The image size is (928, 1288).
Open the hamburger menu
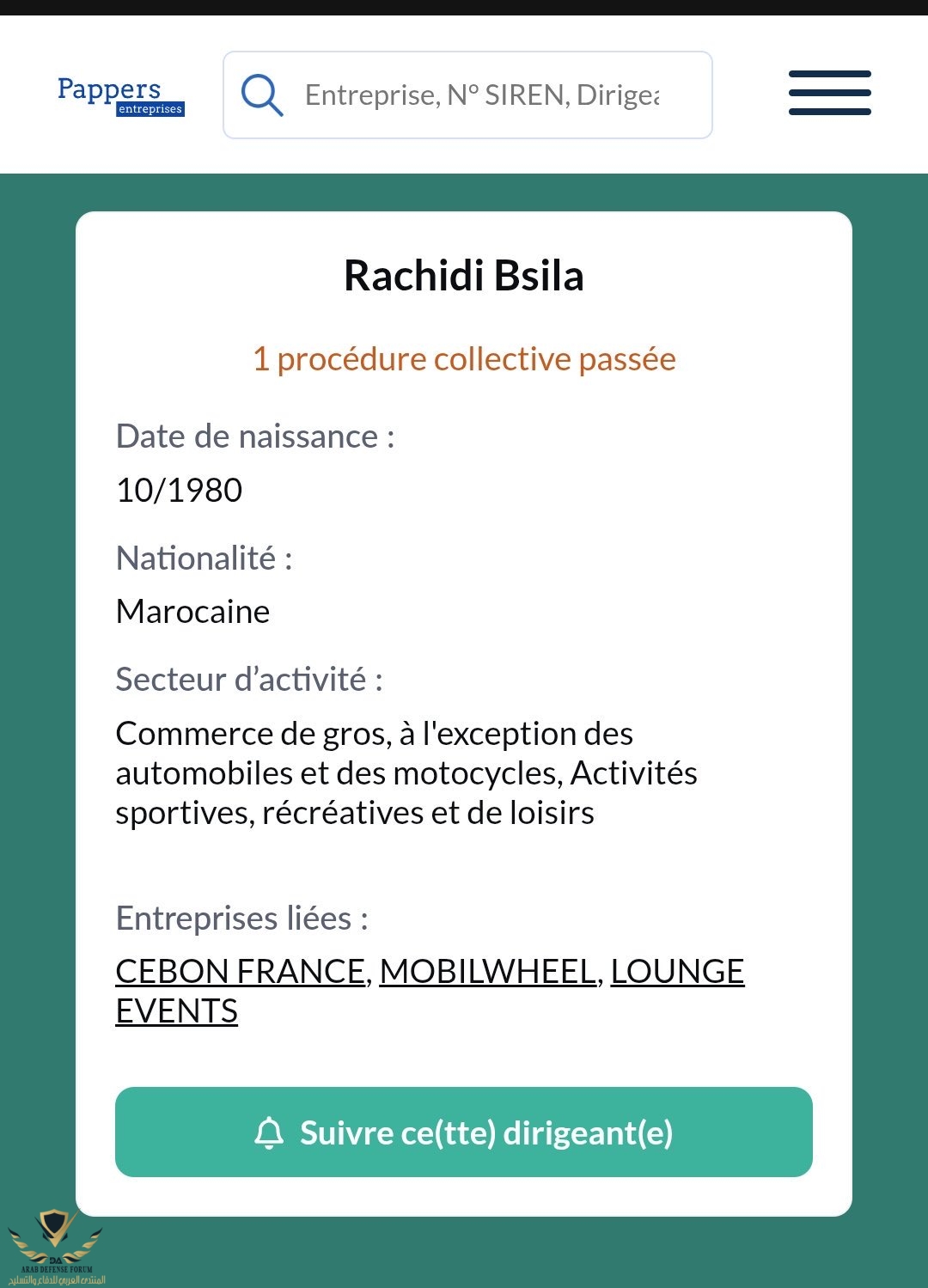[829, 93]
